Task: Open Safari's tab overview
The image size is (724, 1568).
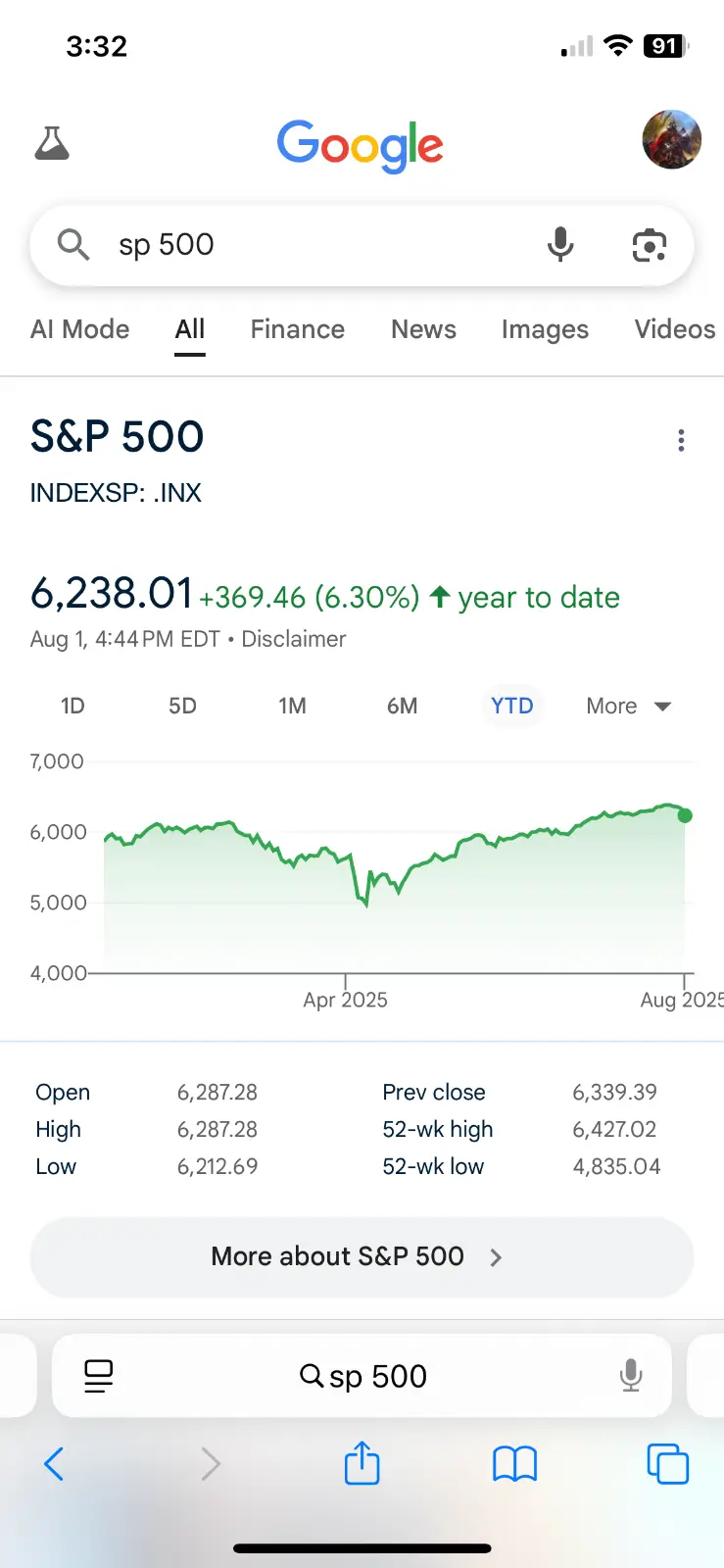Action: [x=667, y=1464]
